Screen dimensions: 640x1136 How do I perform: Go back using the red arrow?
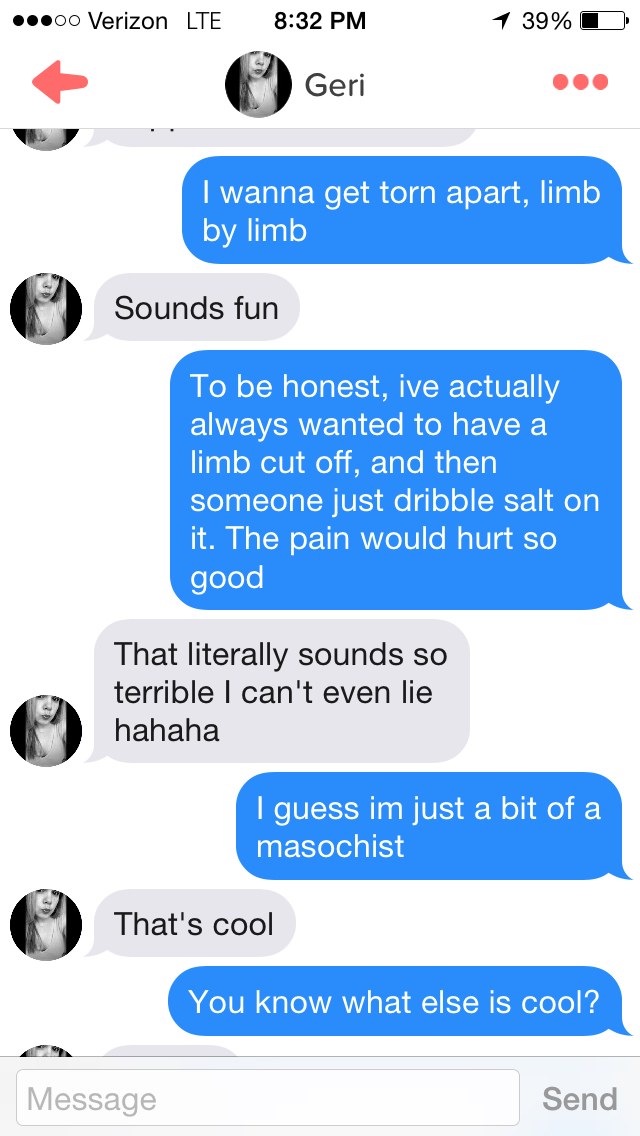pos(60,82)
